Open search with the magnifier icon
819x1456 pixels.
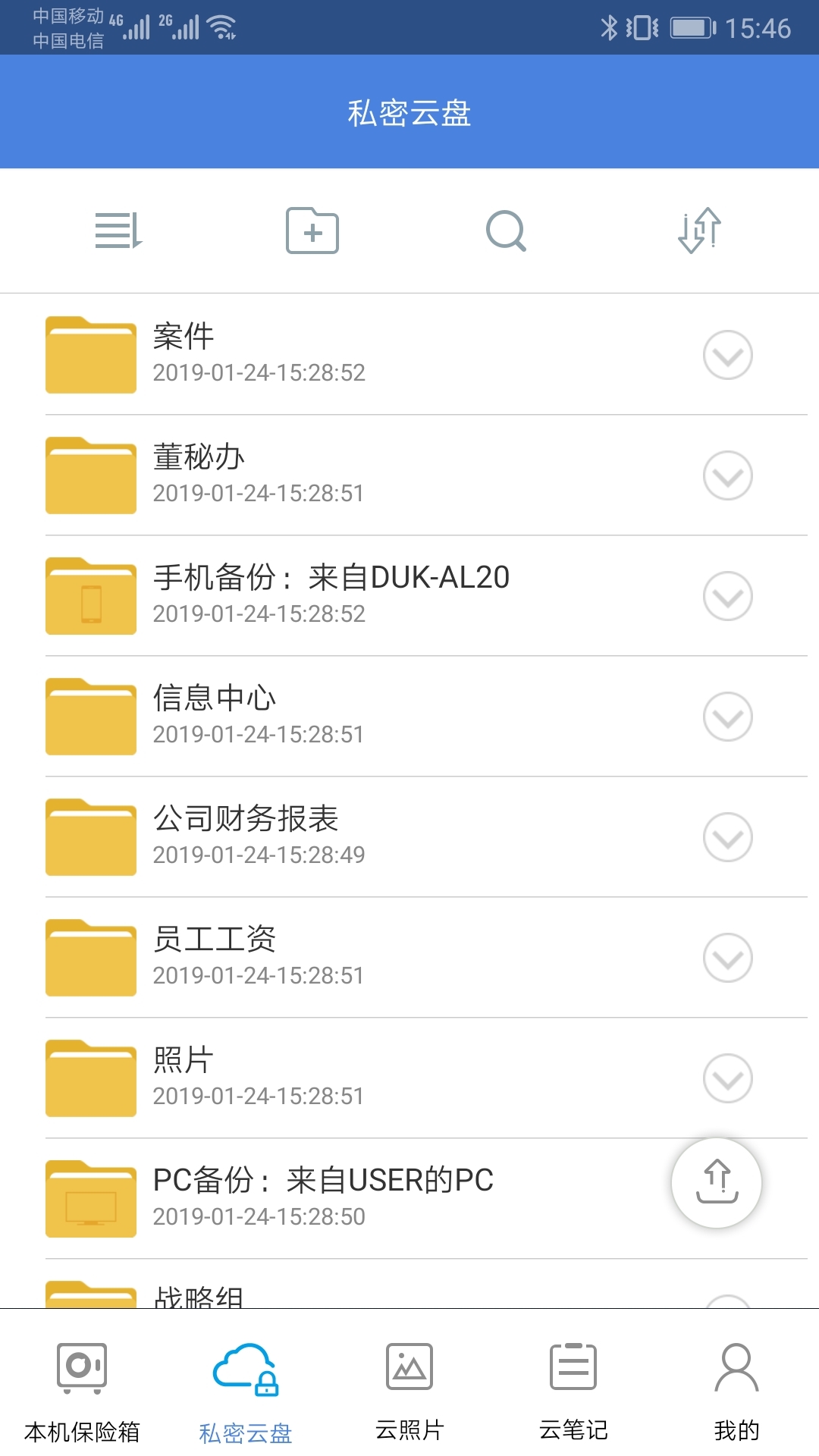(x=507, y=231)
